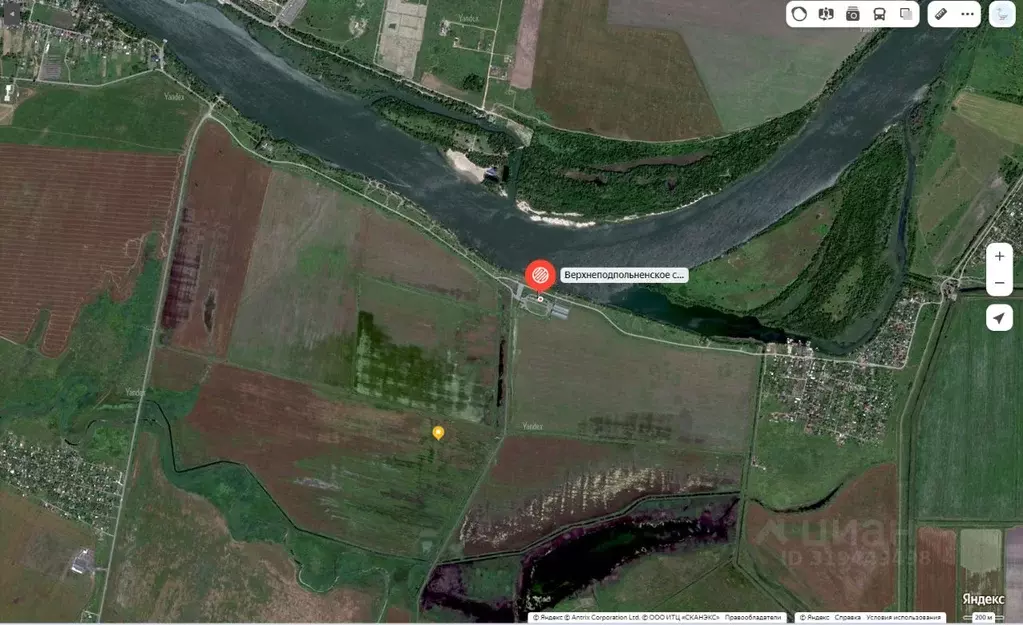Viewport: 1023px width, 625px height.
Task: Open Верхнеподпольненское place marker
Action: (x=540, y=274)
